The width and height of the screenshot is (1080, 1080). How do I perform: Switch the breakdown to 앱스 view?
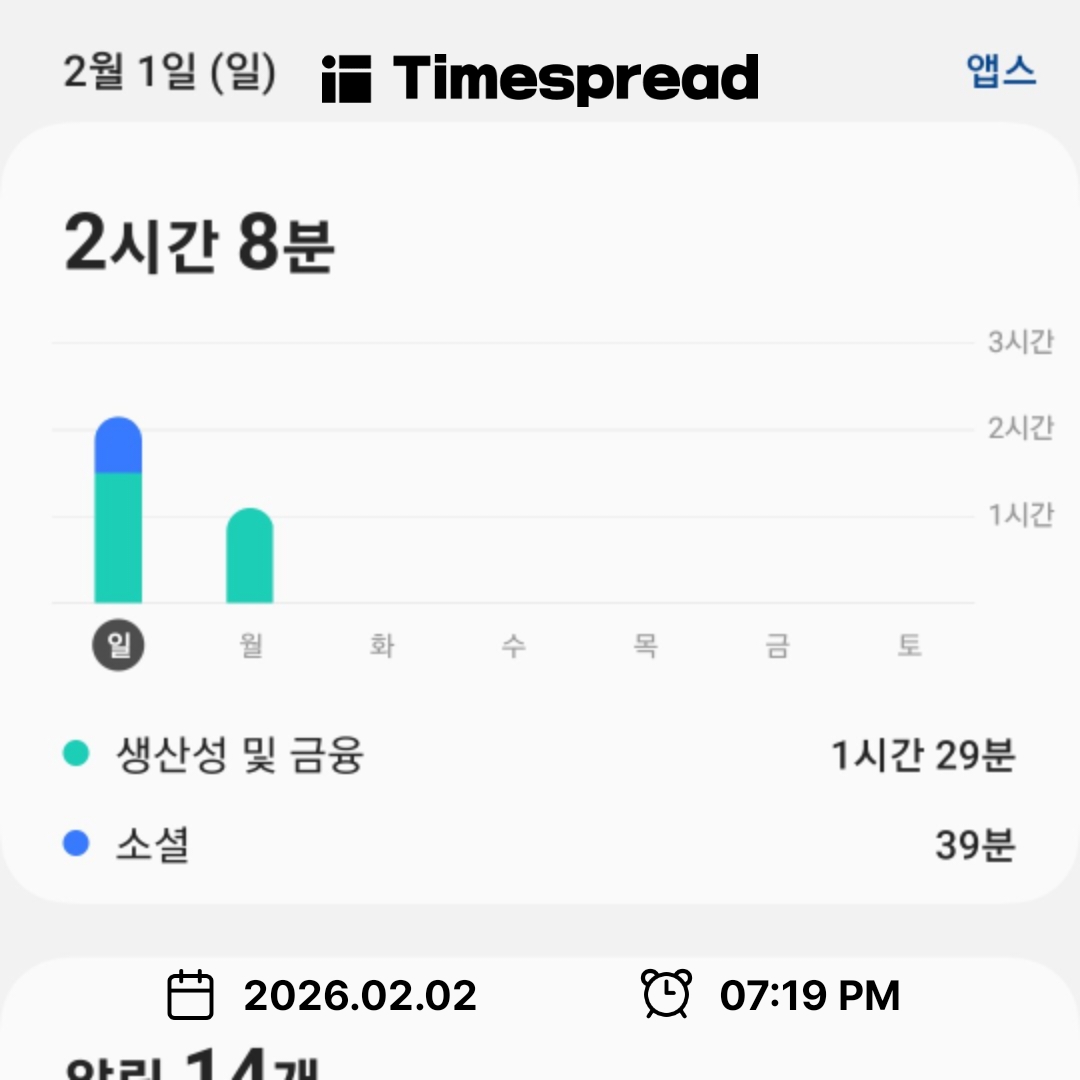(x=1001, y=71)
